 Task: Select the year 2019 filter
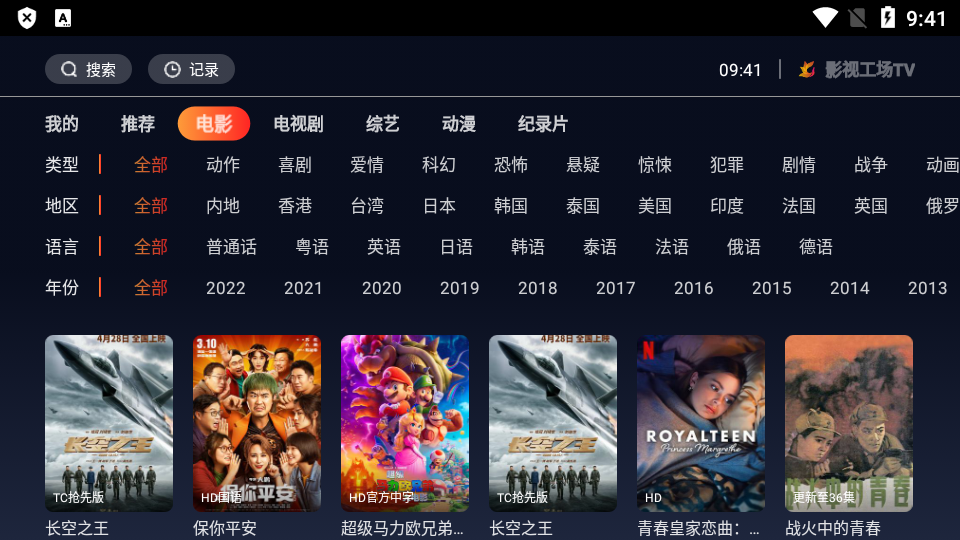[460, 288]
